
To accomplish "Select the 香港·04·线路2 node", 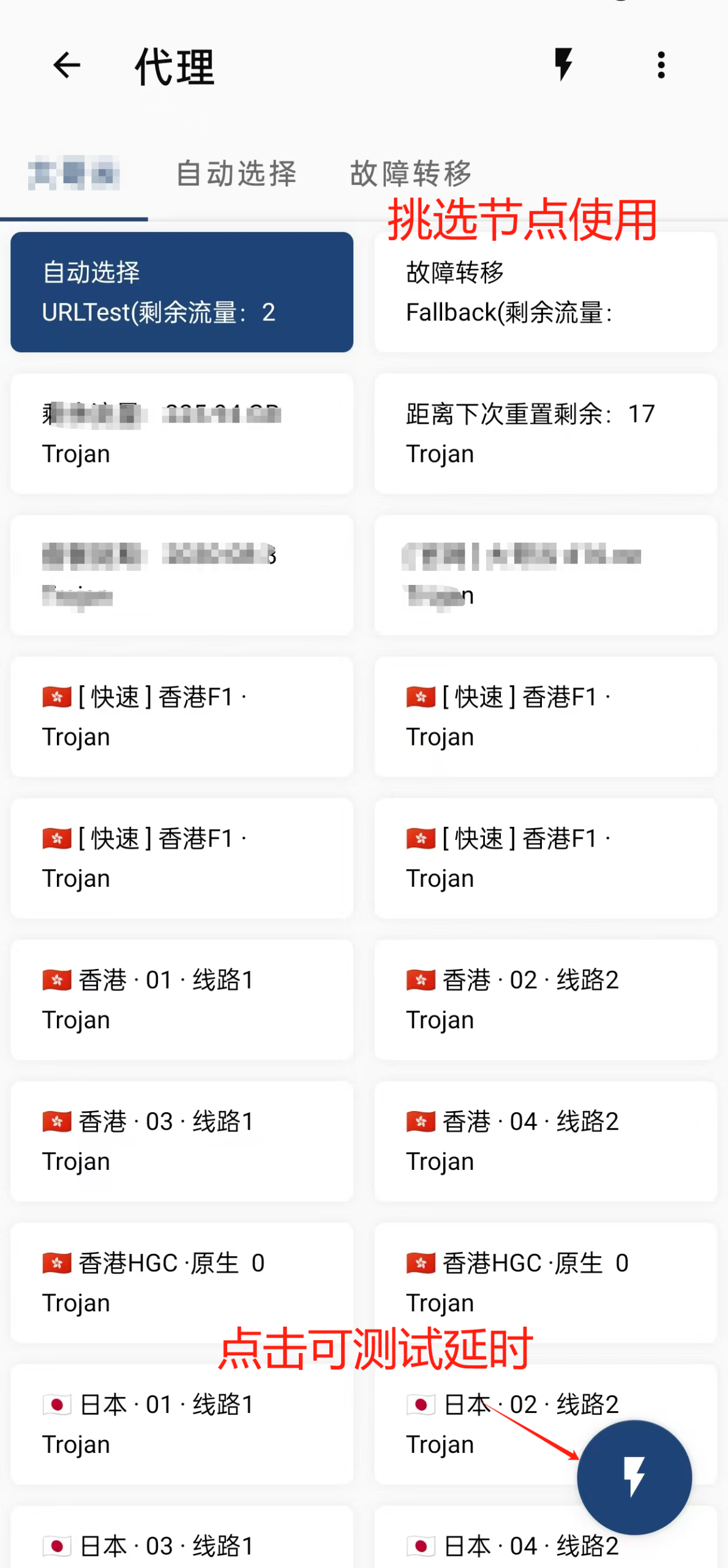I will click(x=546, y=1140).
